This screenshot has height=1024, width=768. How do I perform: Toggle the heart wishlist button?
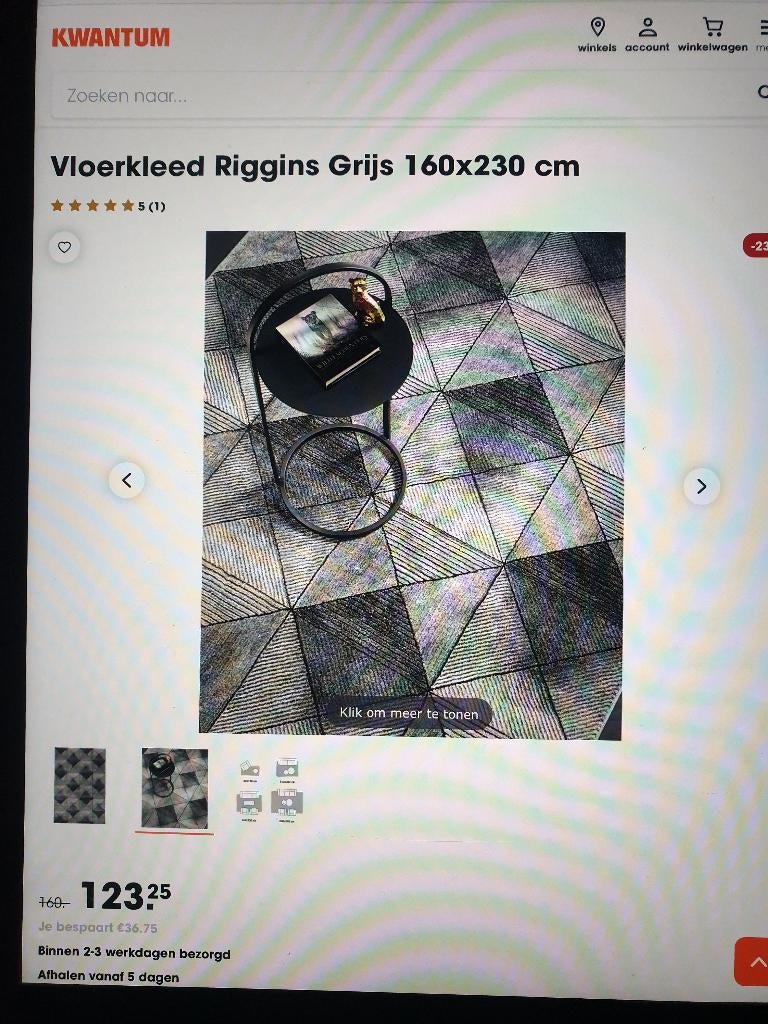64,247
